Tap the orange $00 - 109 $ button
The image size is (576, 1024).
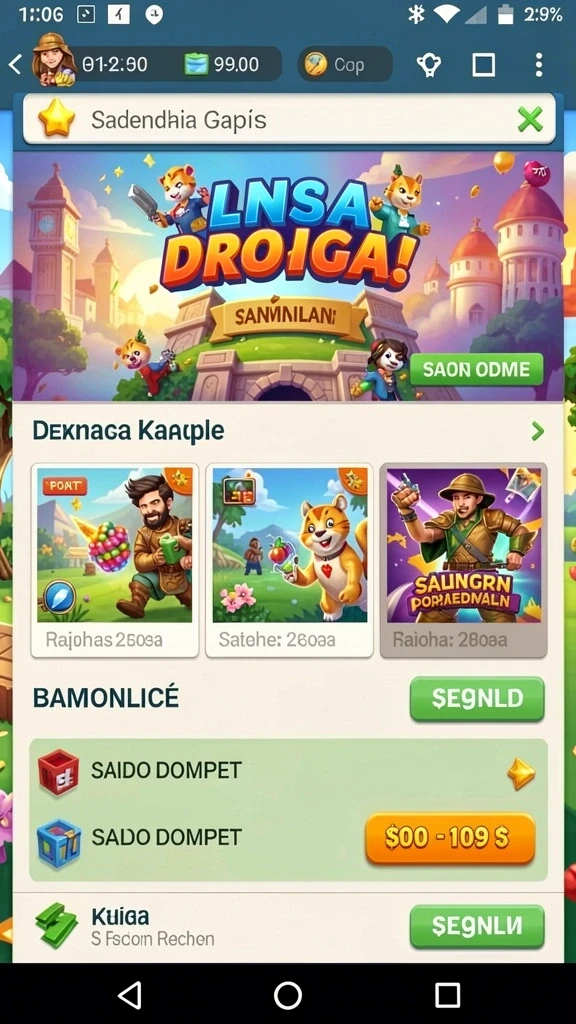(x=451, y=838)
